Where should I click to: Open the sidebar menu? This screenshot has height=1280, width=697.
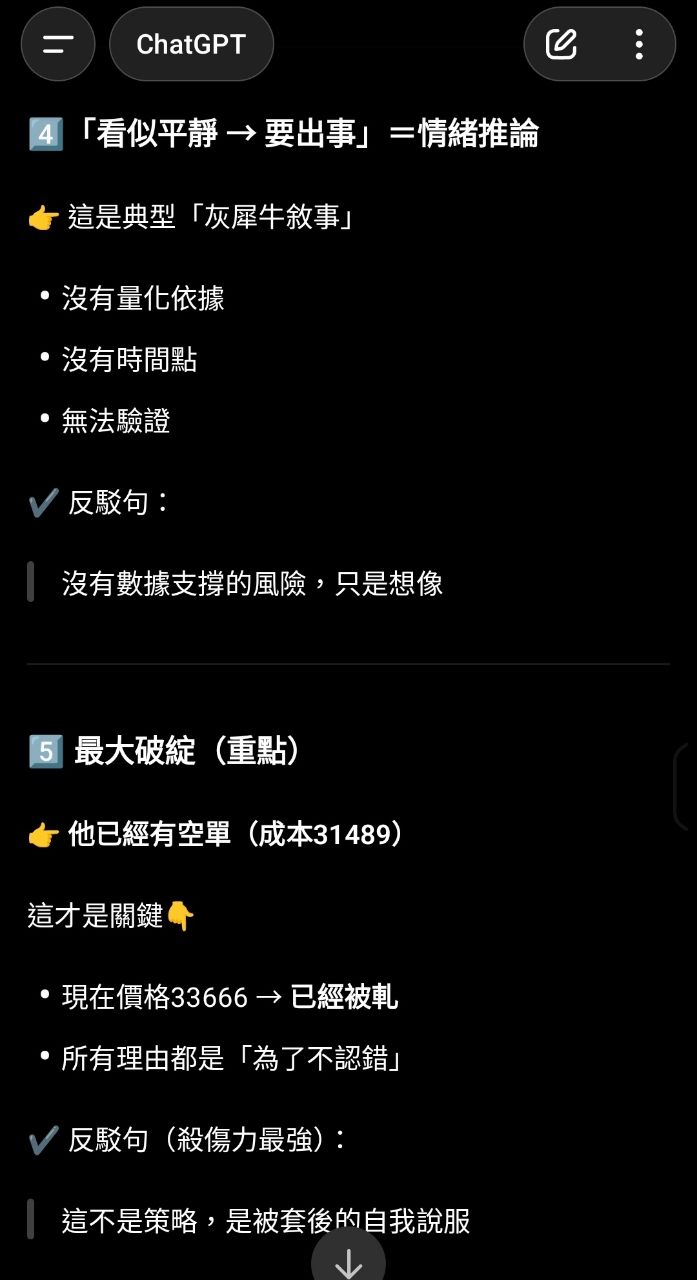(x=58, y=44)
